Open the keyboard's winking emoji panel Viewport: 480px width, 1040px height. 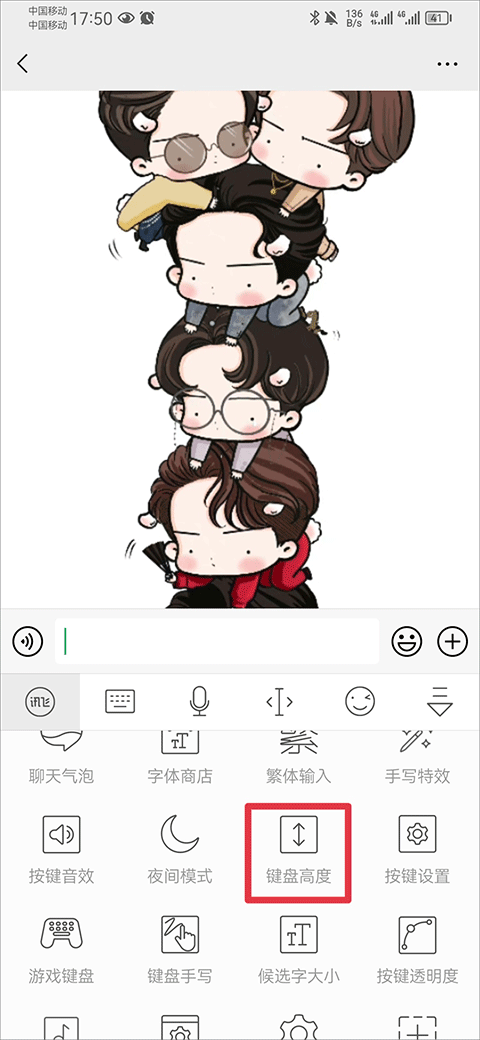pos(360,700)
